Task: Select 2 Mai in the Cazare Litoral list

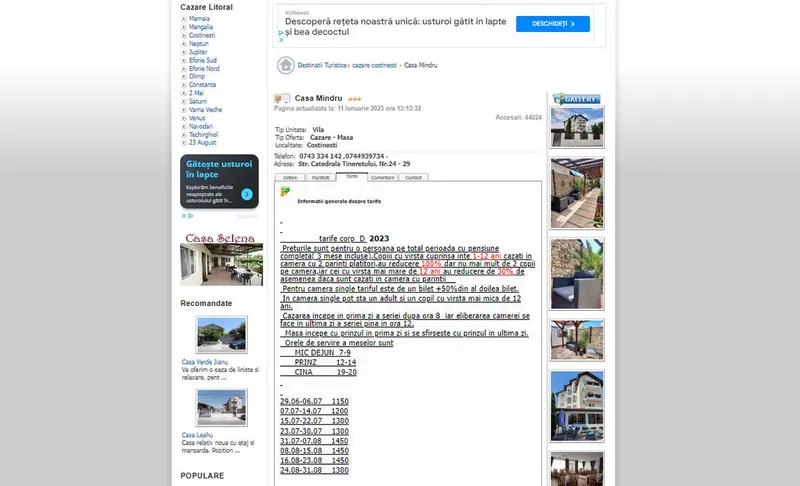Action: point(196,93)
